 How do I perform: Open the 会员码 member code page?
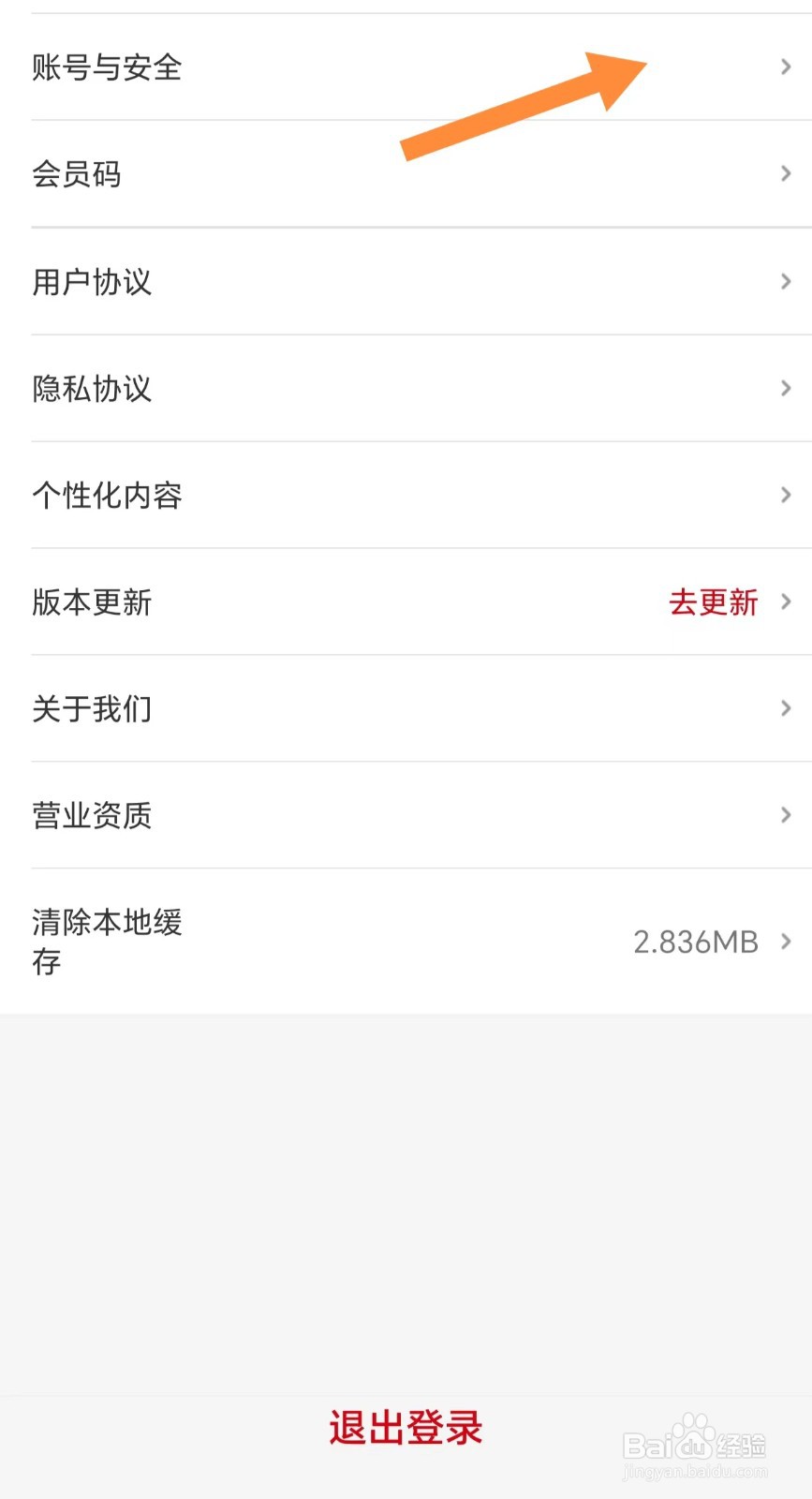tap(79, 174)
